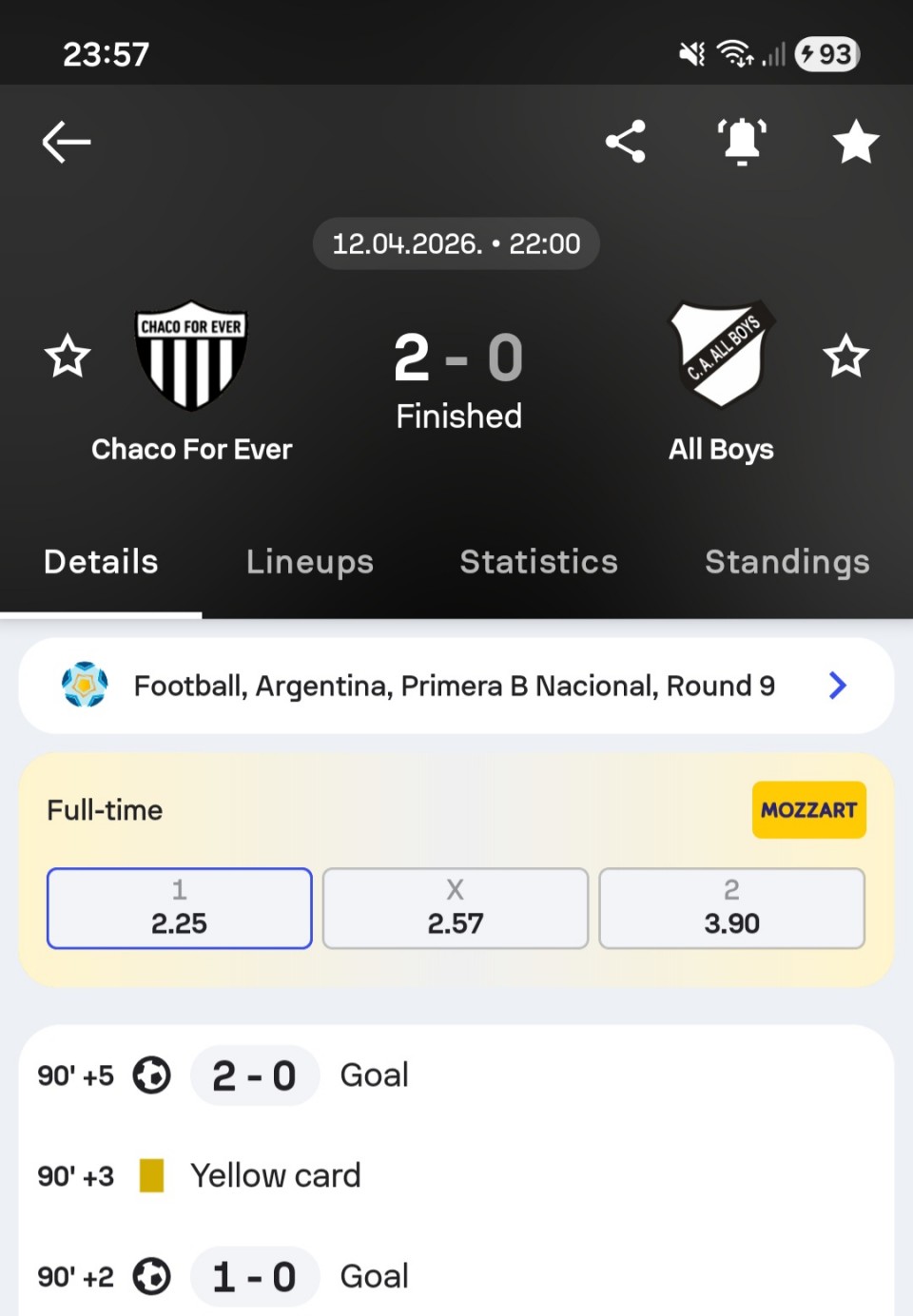Switch to the Lineups tab
Image resolution: width=913 pixels, height=1316 pixels.
tap(310, 562)
